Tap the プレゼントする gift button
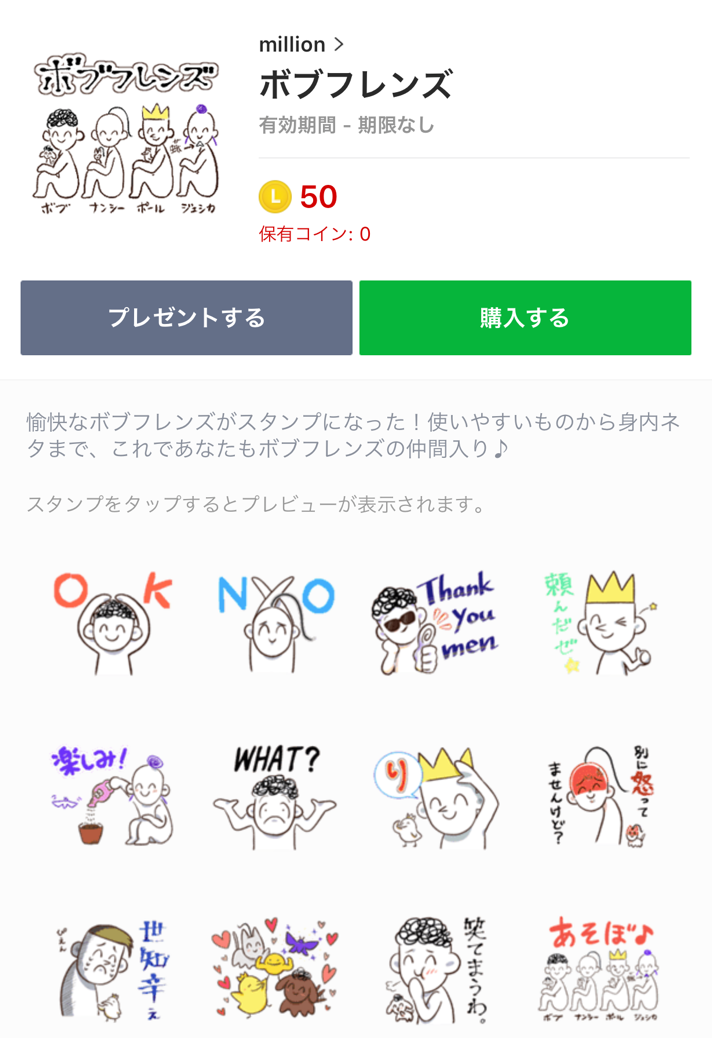The width and height of the screenshot is (712, 1038). (x=186, y=318)
